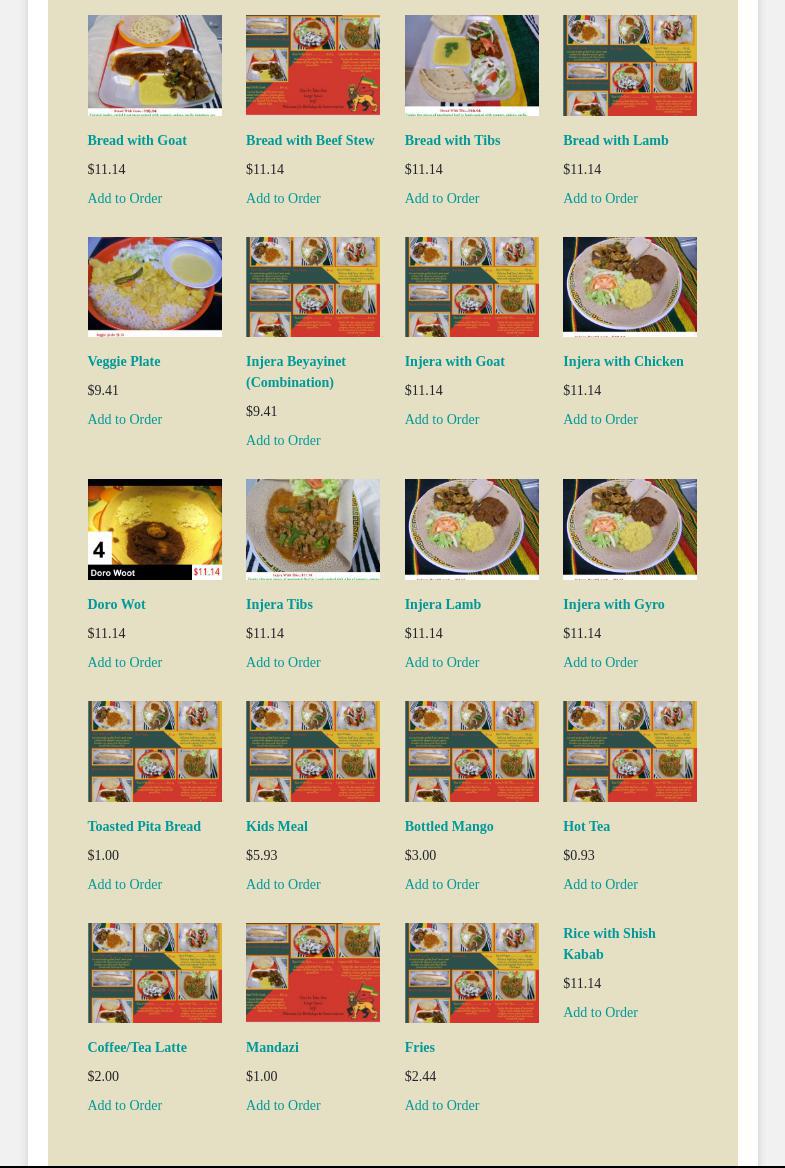This screenshot has width=785, height=1168.
Task: Add Rice with Shish Kabab to order
Action: coord(600,1012)
